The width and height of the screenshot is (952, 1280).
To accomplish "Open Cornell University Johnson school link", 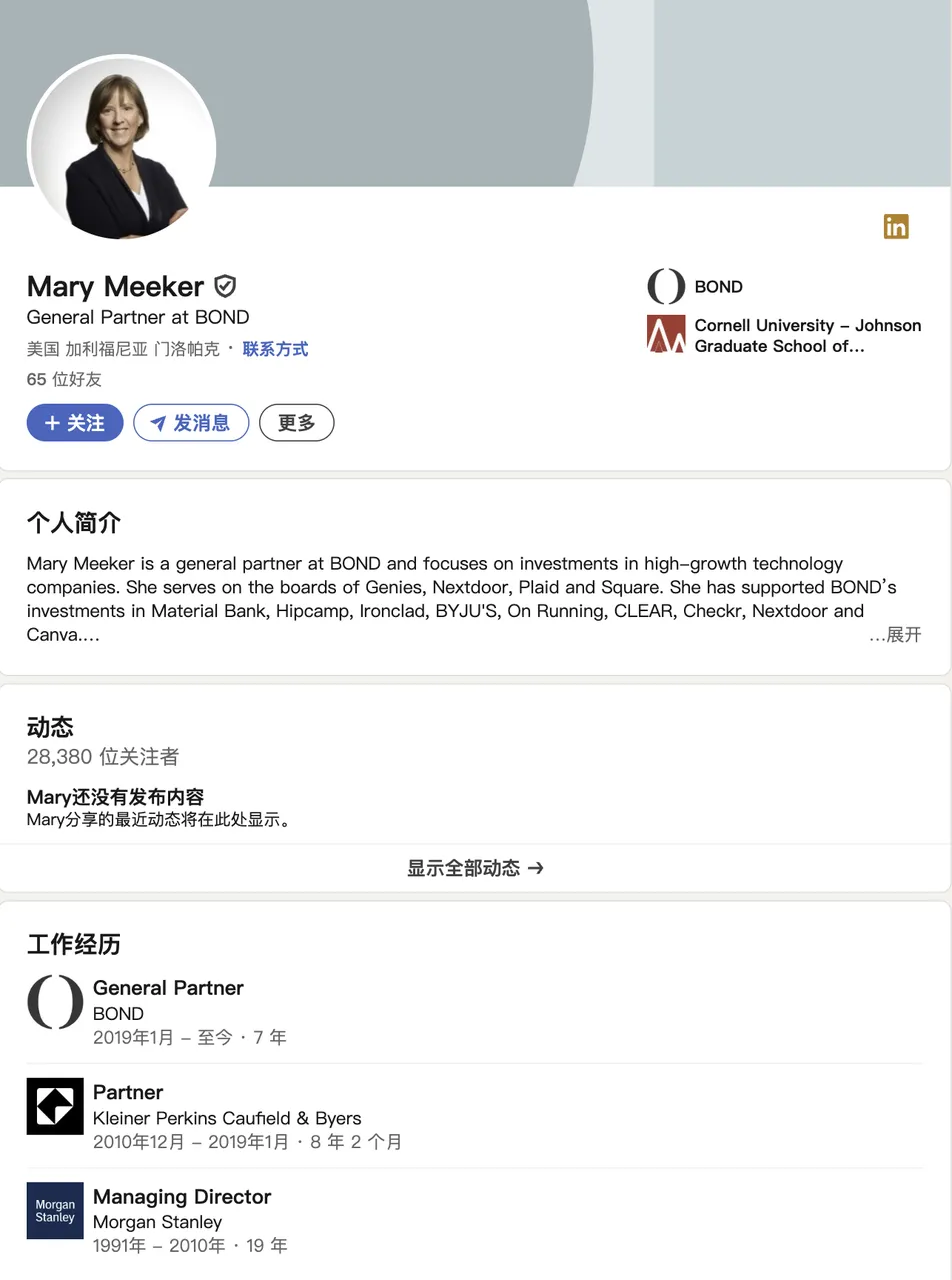I will 806,336.
